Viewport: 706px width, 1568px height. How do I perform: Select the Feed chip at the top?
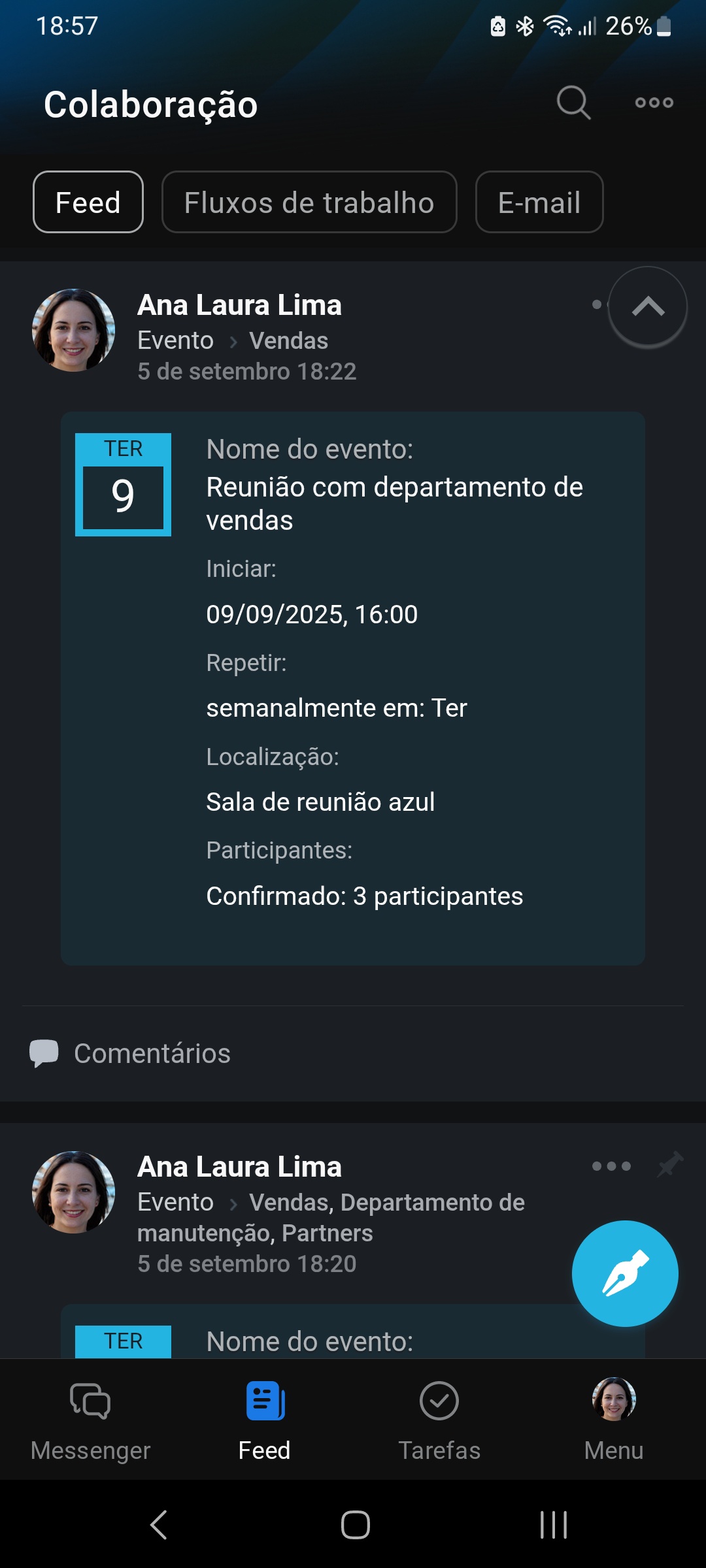[x=88, y=202]
